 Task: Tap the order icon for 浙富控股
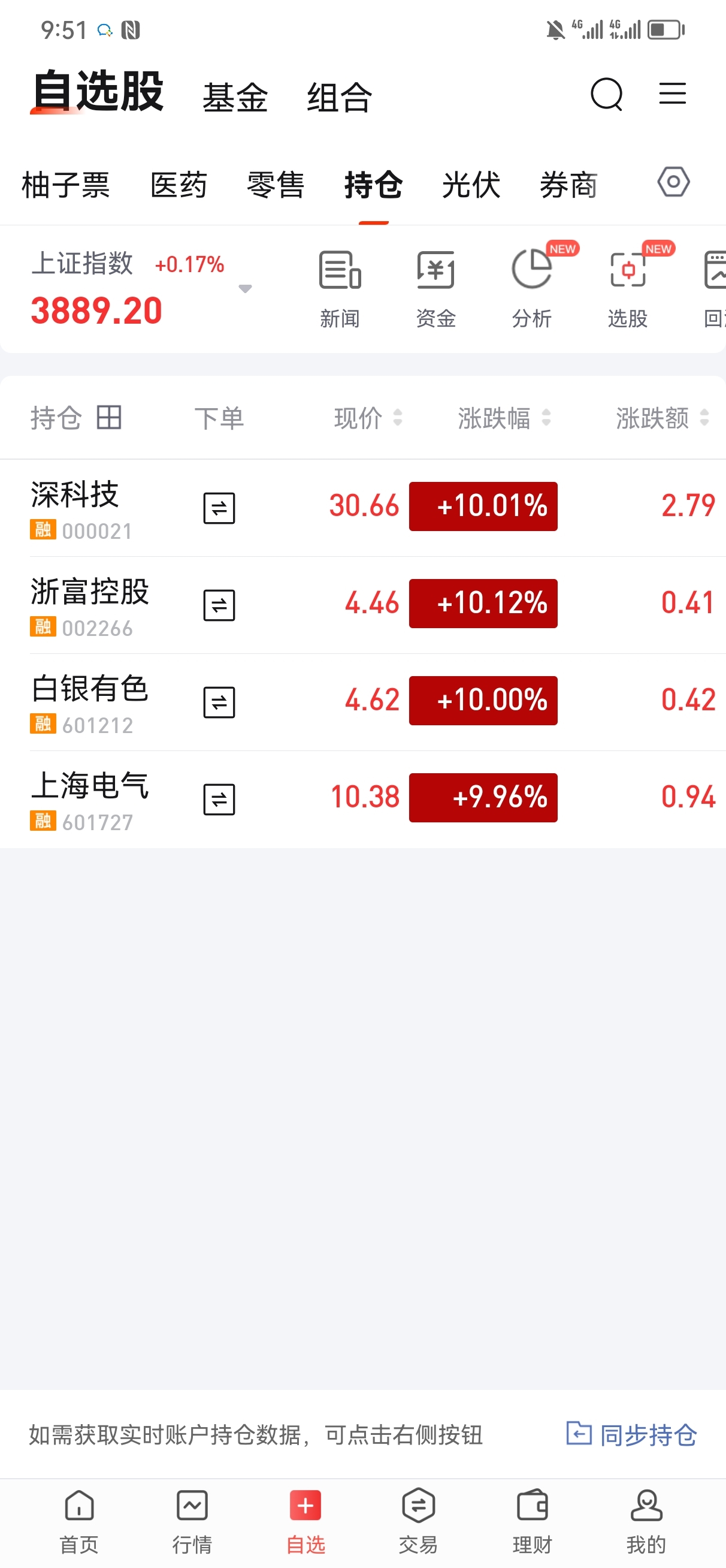219,605
